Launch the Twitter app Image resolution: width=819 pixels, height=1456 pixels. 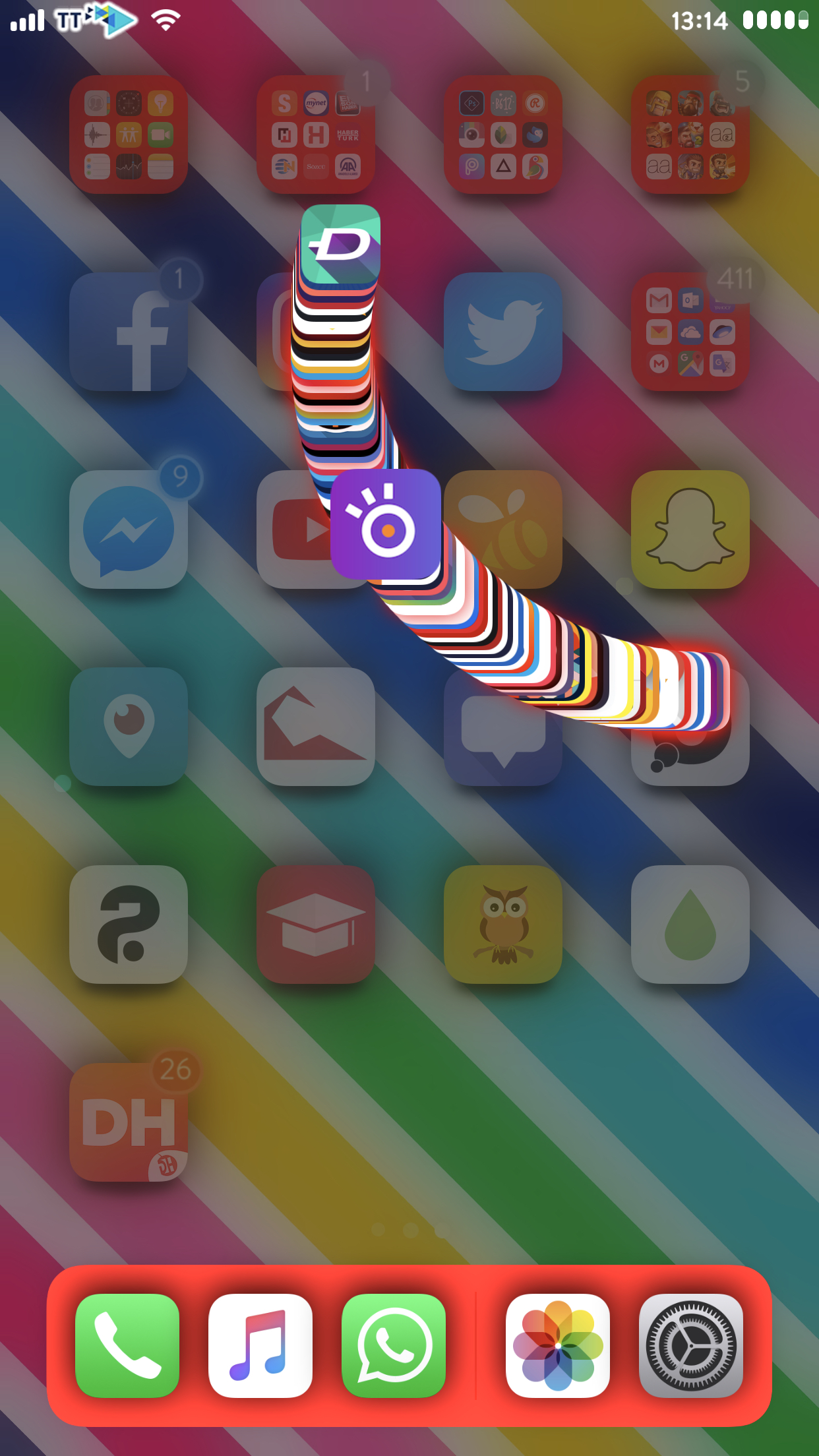click(503, 332)
